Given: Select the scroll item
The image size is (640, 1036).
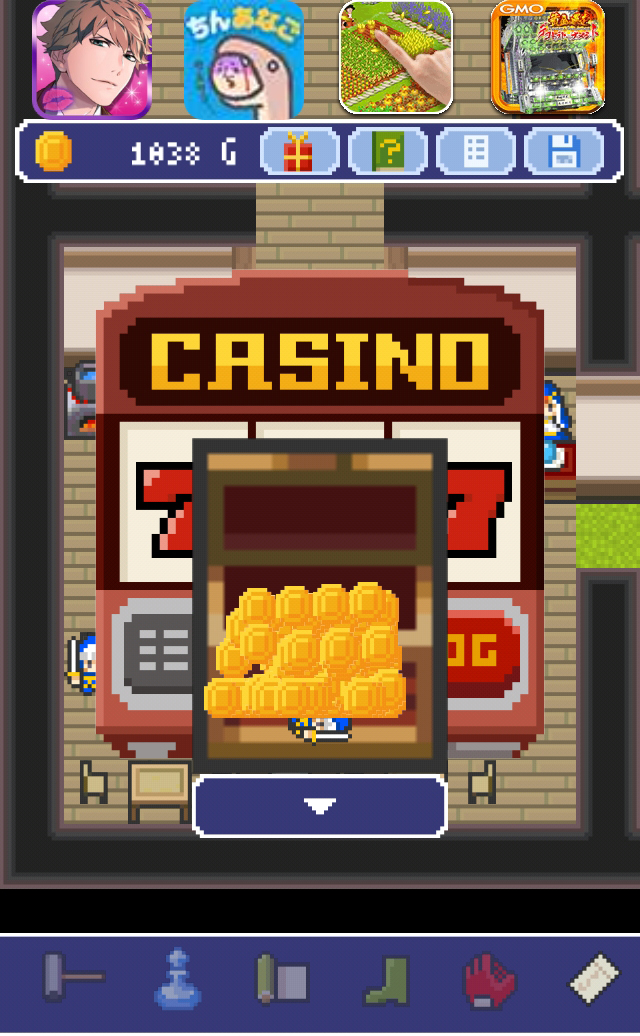Looking at the screenshot, I should pyautogui.click(x=281, y=979).
